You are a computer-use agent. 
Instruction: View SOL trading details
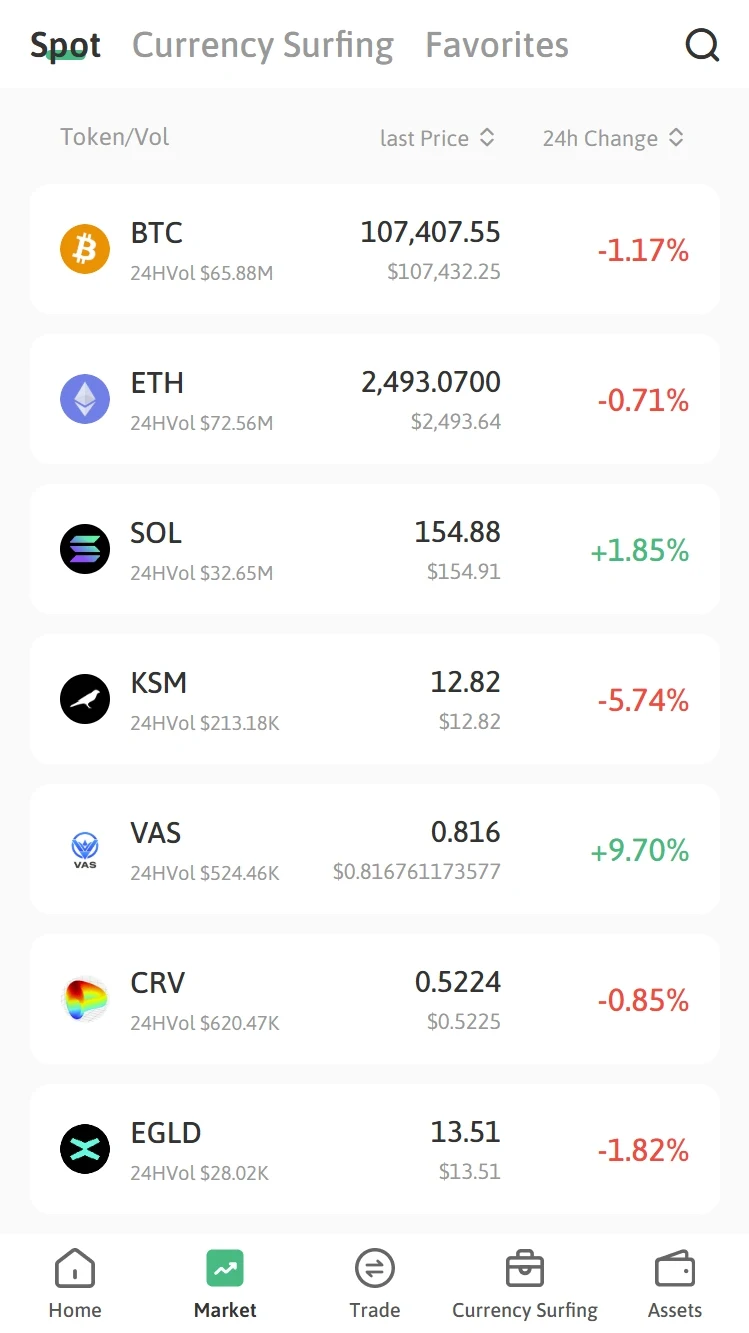pyautogui.click(x=374, y=550)
